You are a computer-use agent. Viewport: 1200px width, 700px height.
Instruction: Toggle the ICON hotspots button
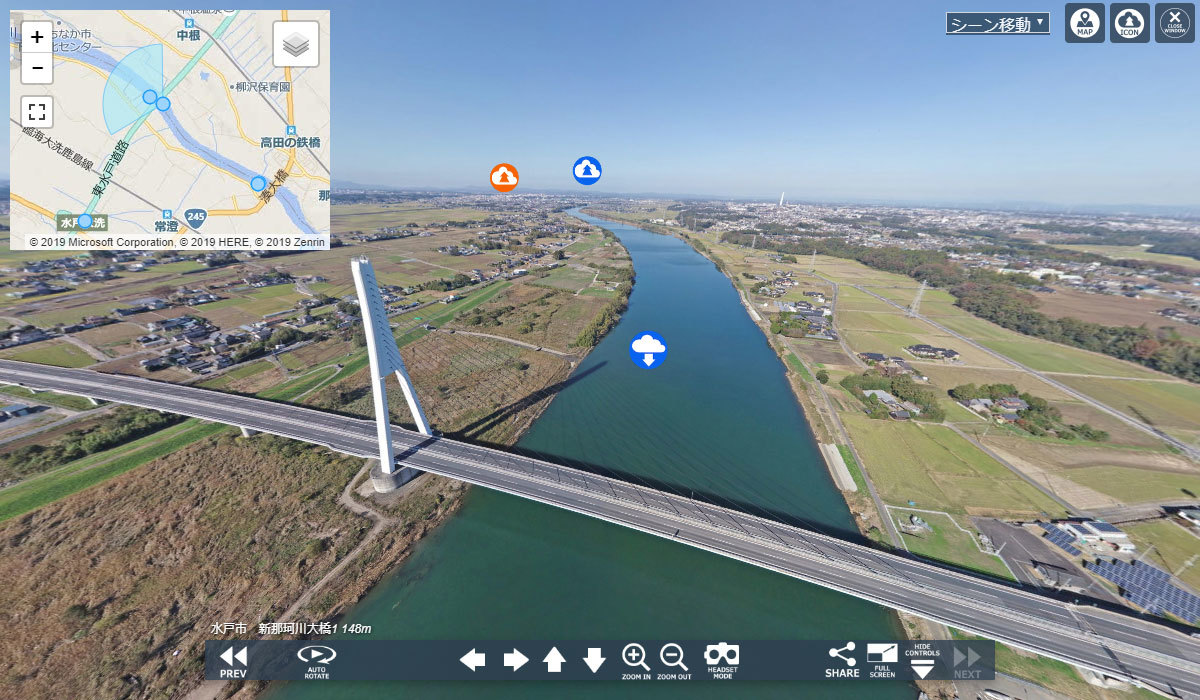1129,23
